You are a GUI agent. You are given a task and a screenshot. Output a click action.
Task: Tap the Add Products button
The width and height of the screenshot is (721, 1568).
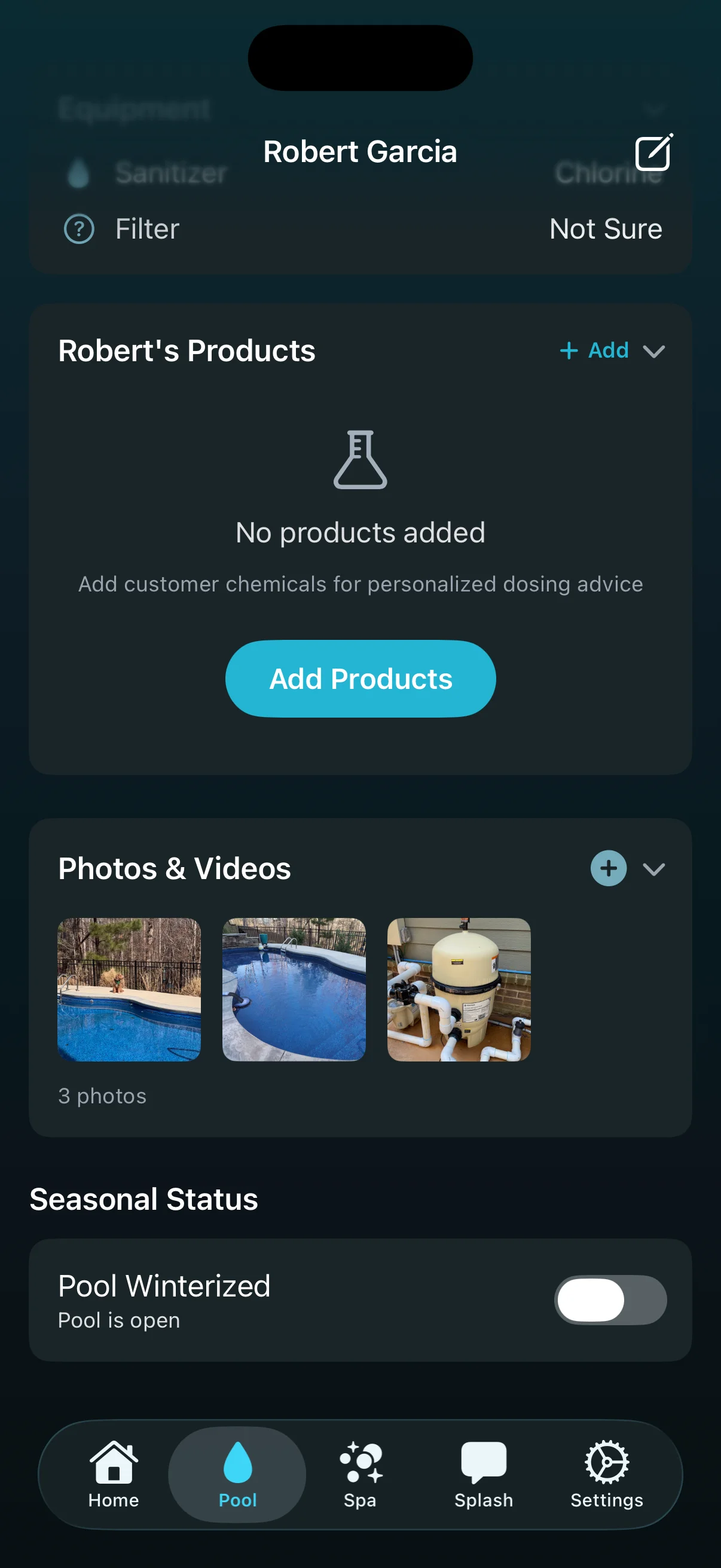360,678
